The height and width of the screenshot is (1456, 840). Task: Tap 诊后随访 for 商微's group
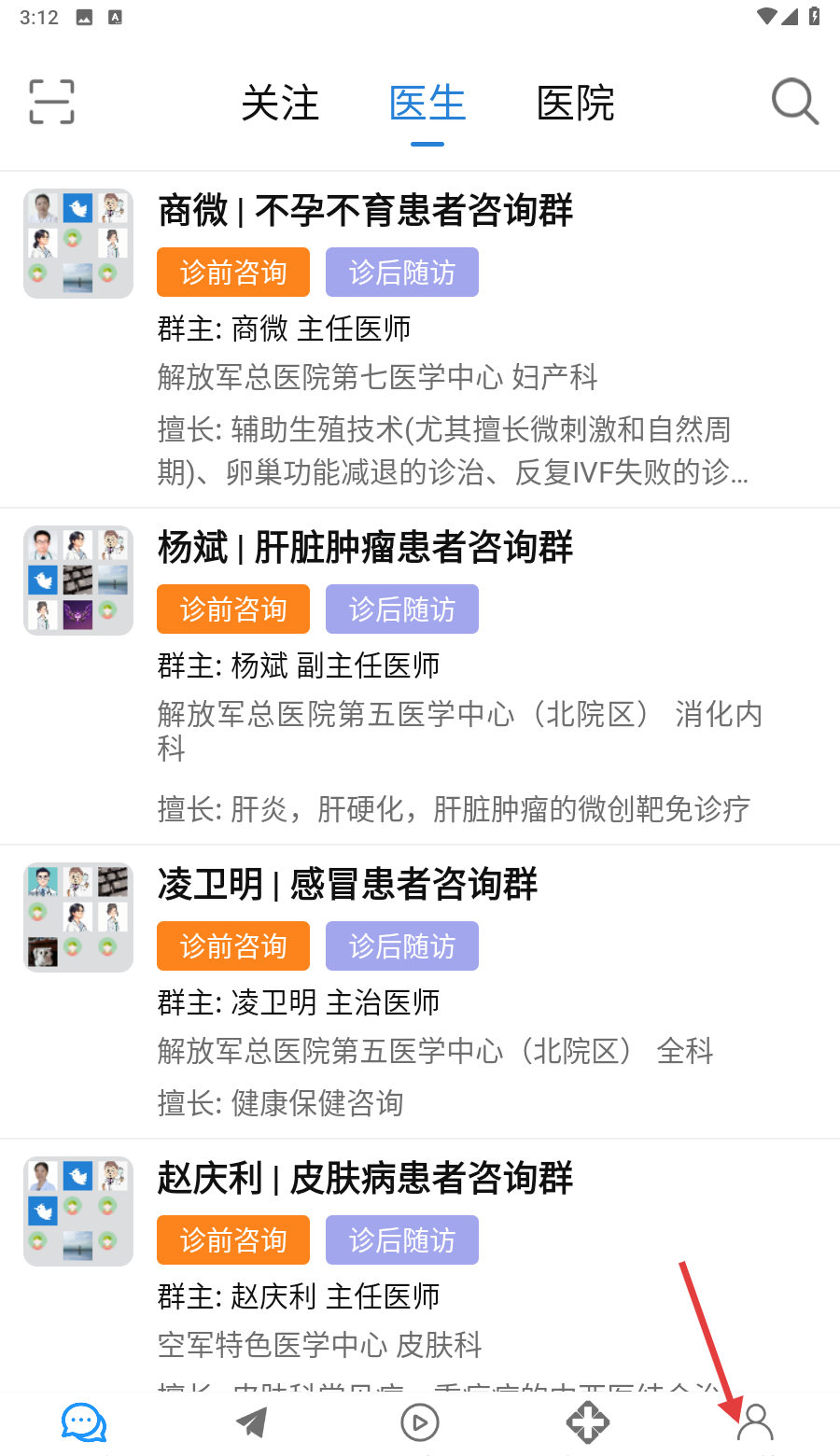(402, 273)
